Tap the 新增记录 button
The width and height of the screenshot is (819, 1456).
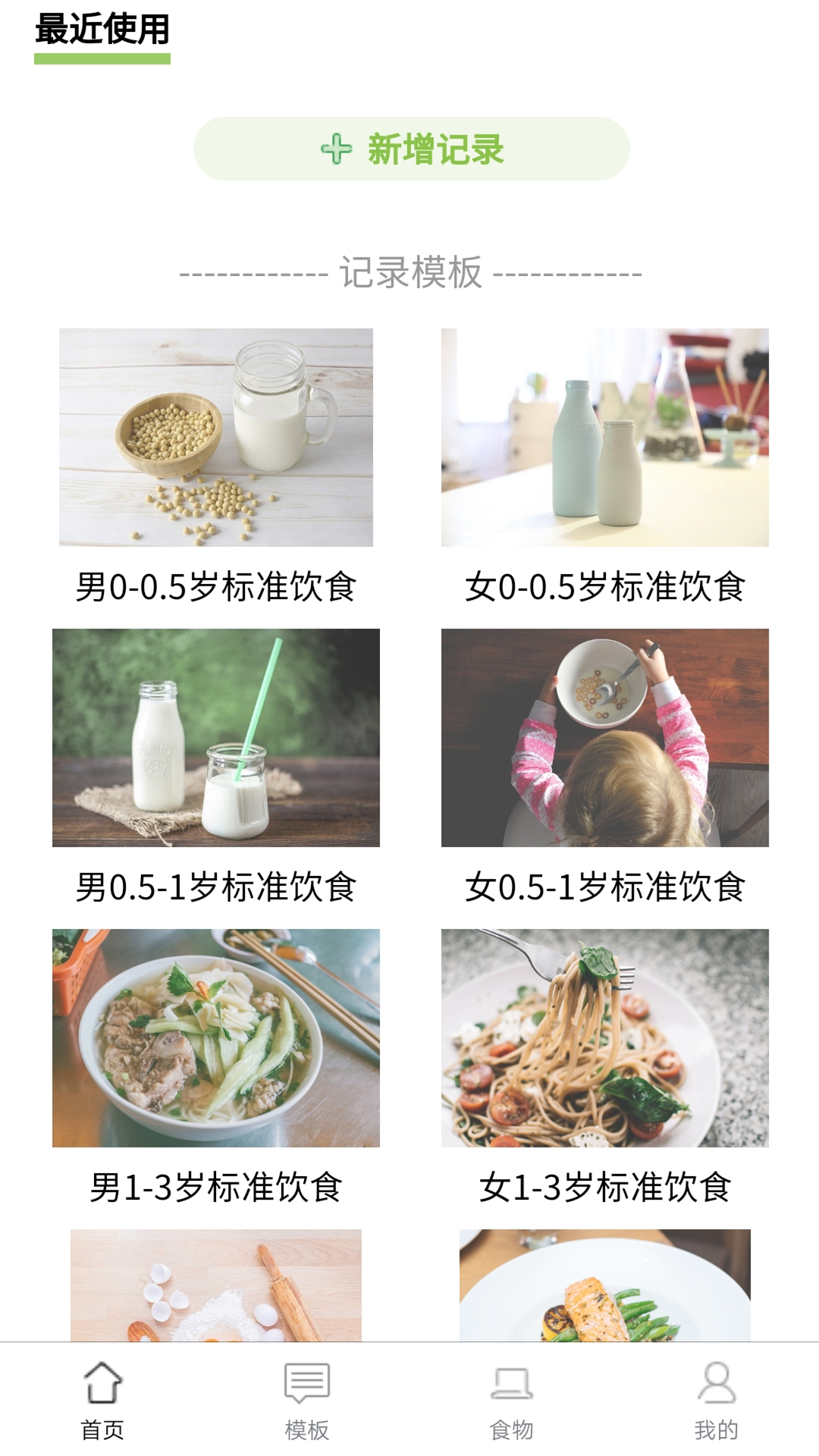(411, 149)
